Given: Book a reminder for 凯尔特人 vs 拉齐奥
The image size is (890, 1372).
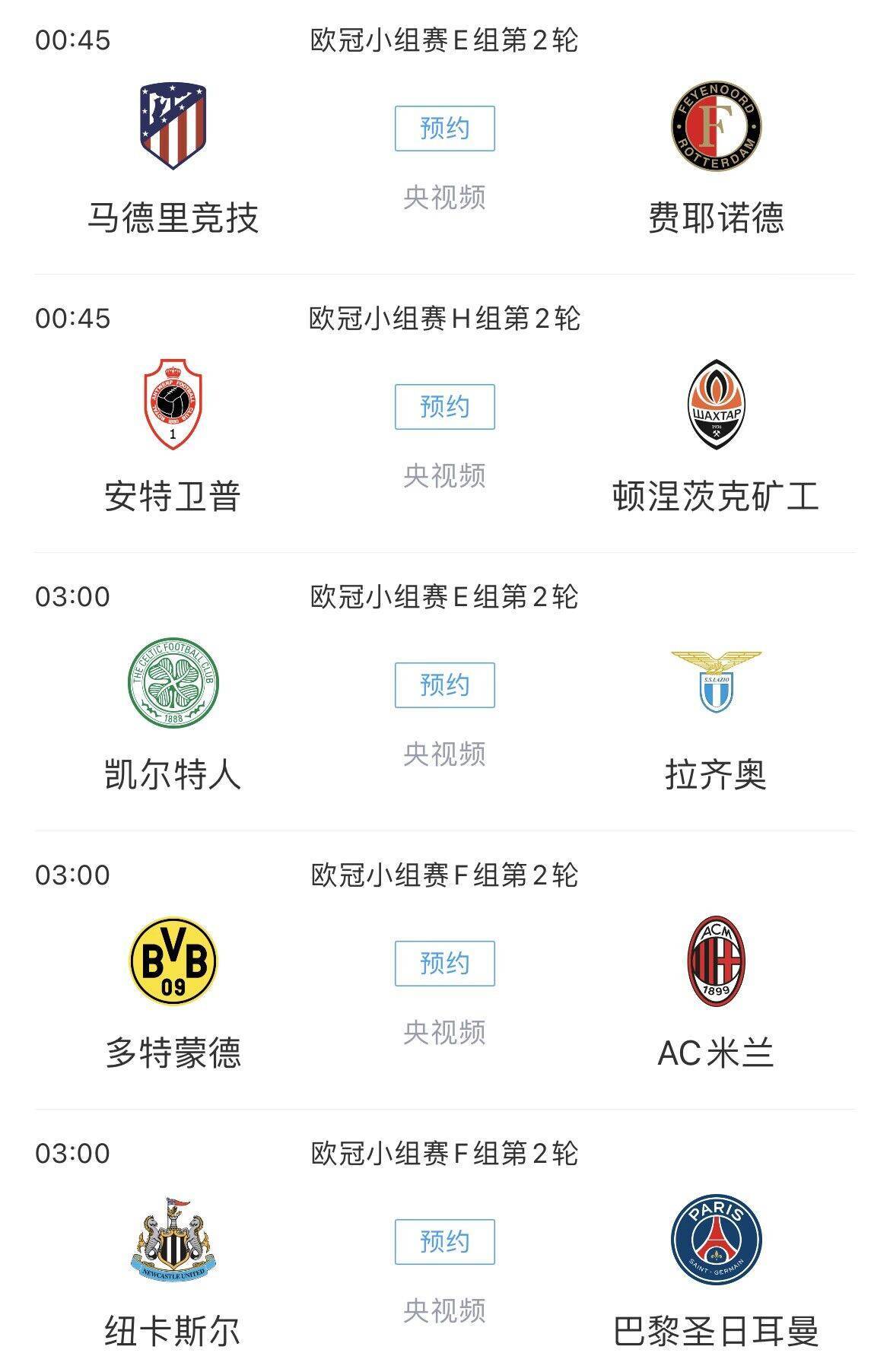Looking at the screenshot, I should click(444, 685).
